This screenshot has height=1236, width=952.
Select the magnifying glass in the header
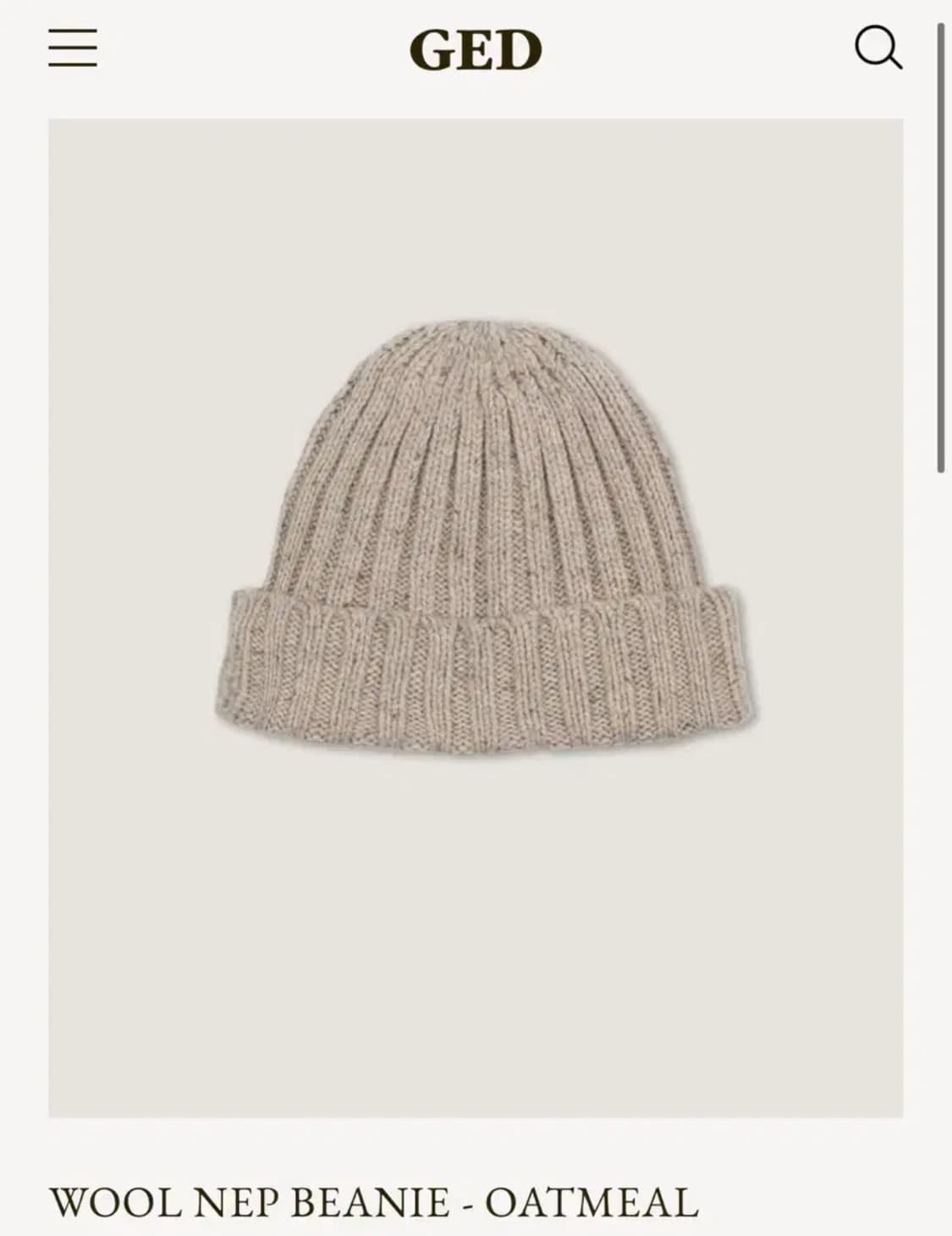[878, 48]
